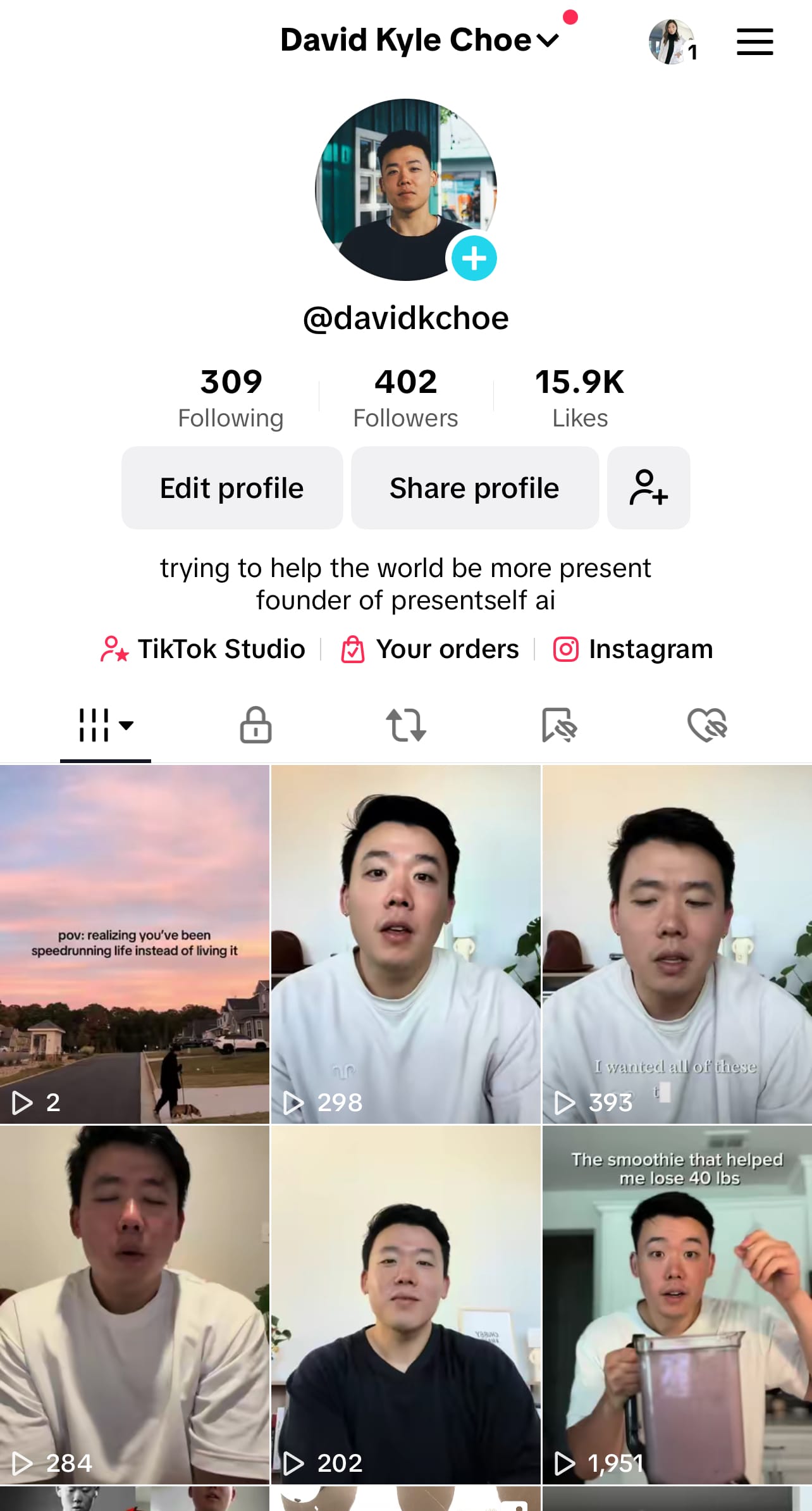Switch to the hidden favorites bookmark tab
The height and width of the screenshot is (1511, 812).
(x=559, y=725)
